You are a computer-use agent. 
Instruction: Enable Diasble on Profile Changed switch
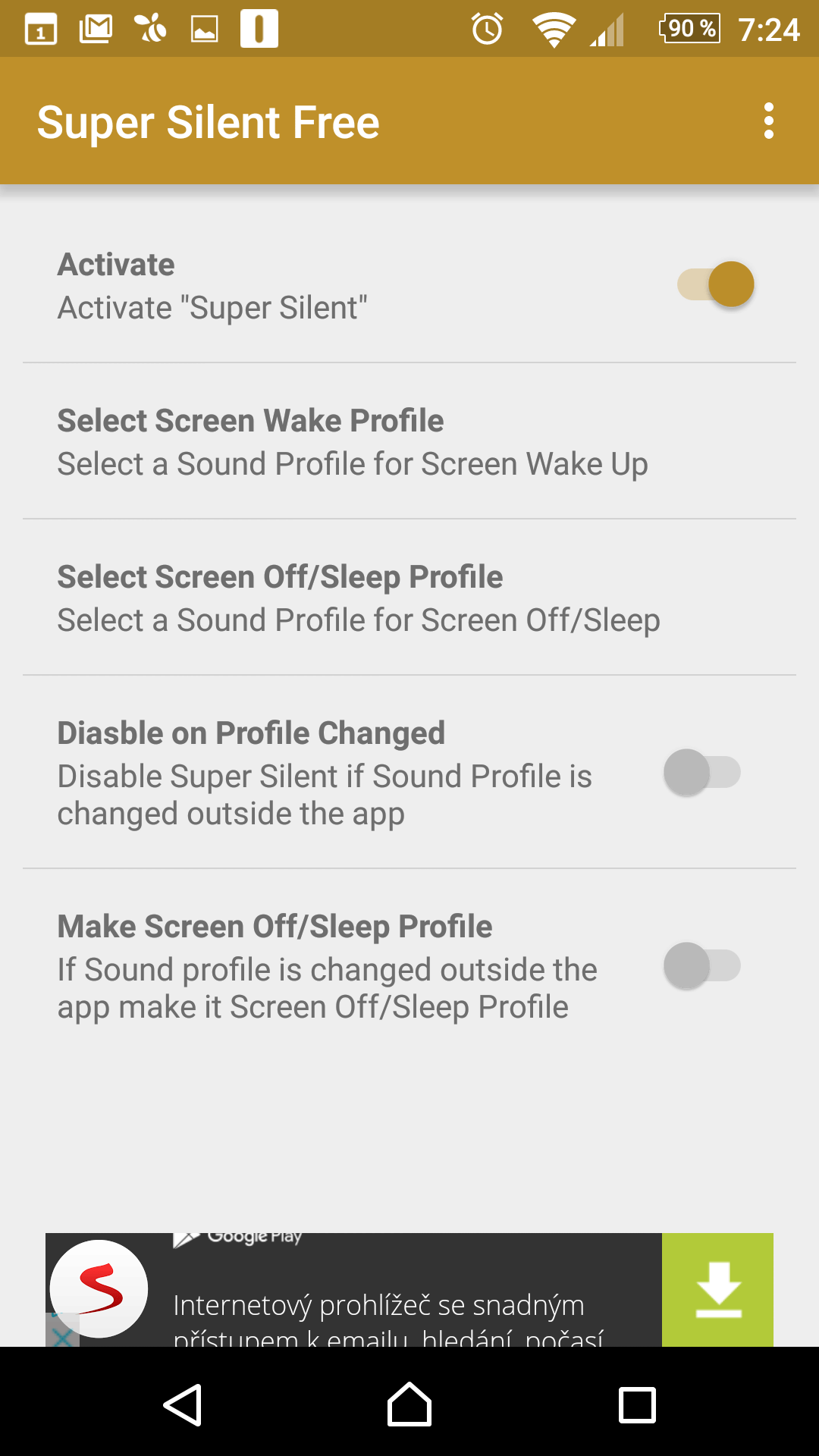701,773
